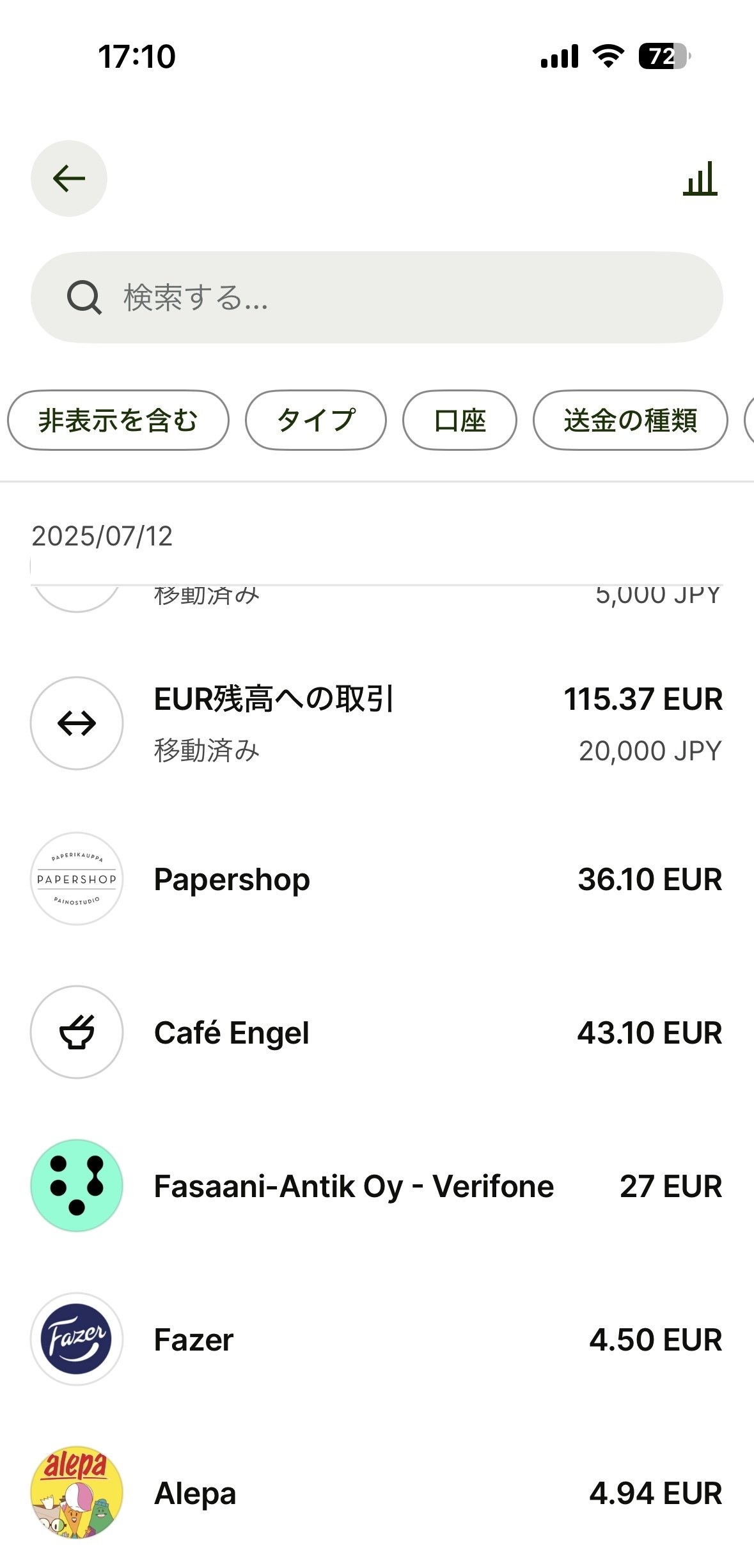Open the 送金の種類 filter options

point(631,420)
